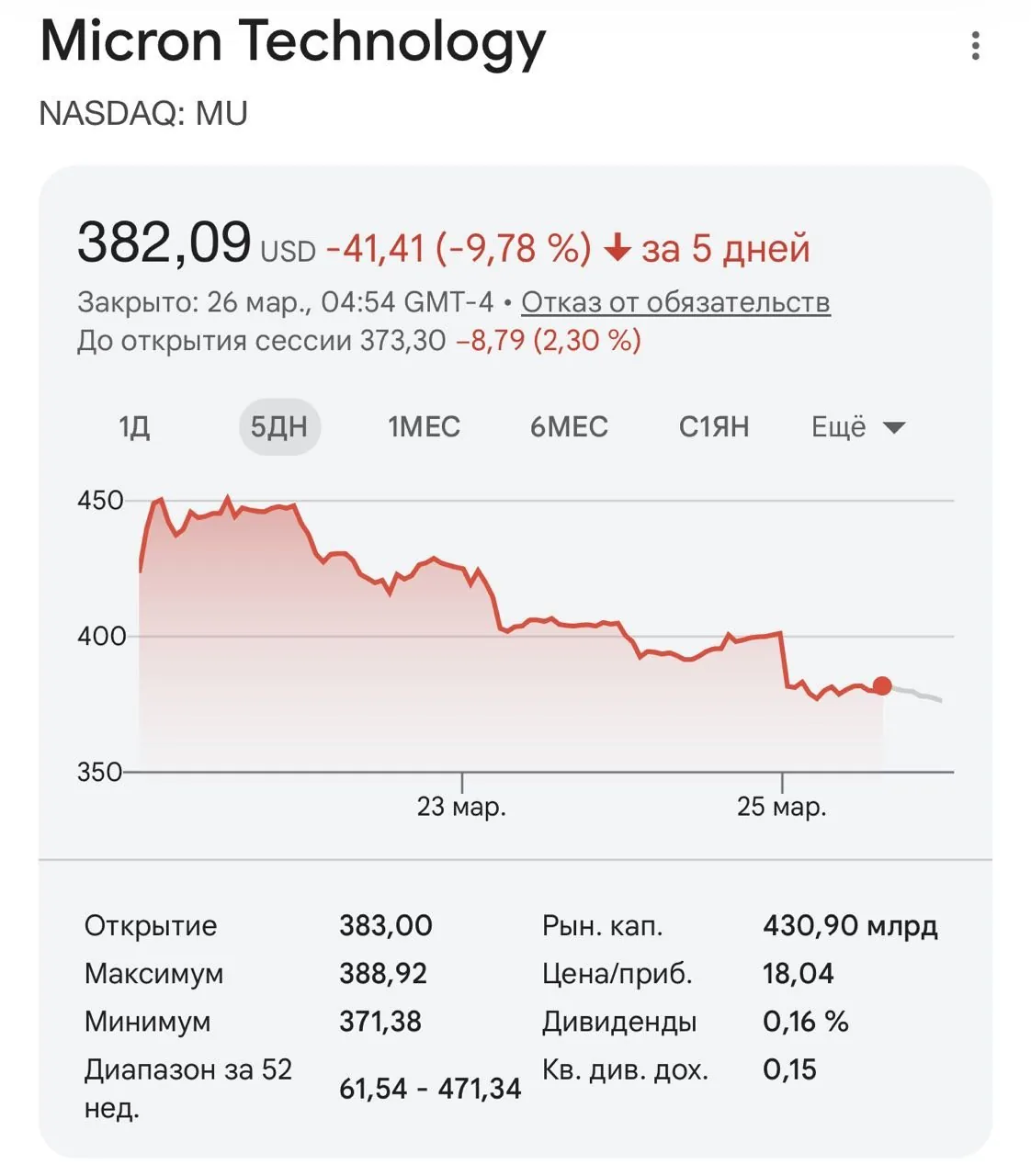Click the NASDAQ: MU ticker label
The height and width of the screenshot is (1176, 1031).
pos(143,112)
